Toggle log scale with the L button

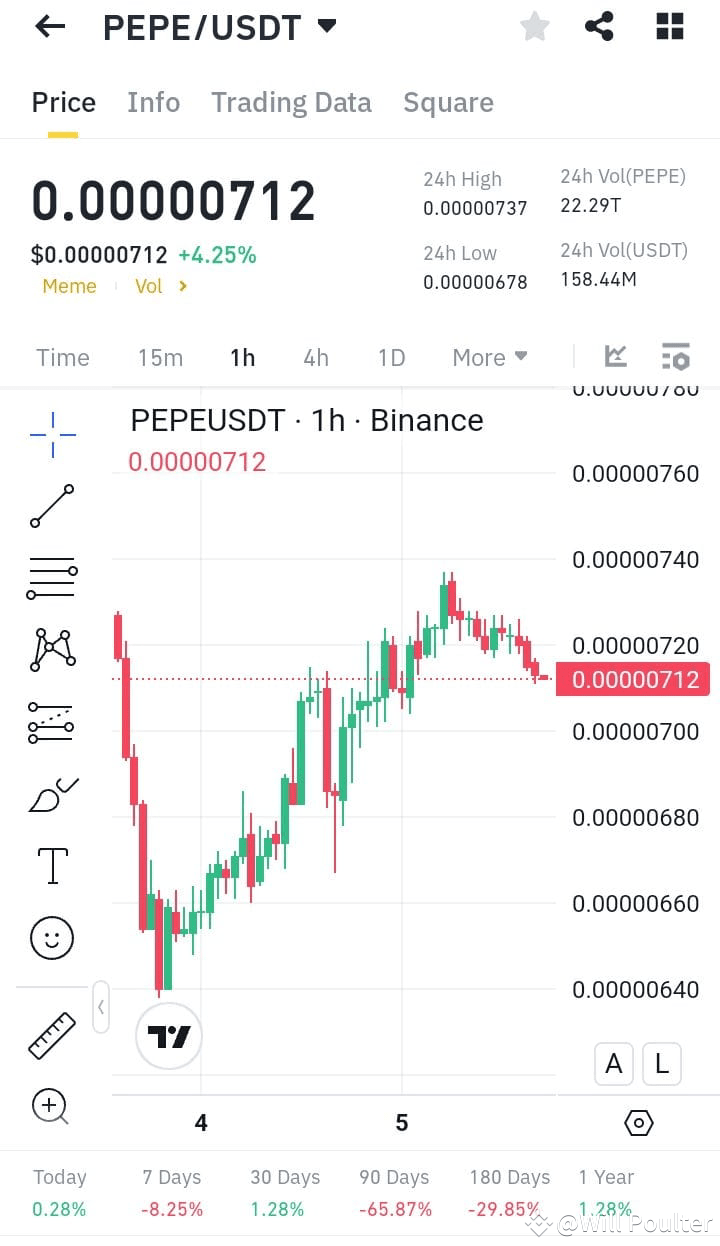(661, 1064)
